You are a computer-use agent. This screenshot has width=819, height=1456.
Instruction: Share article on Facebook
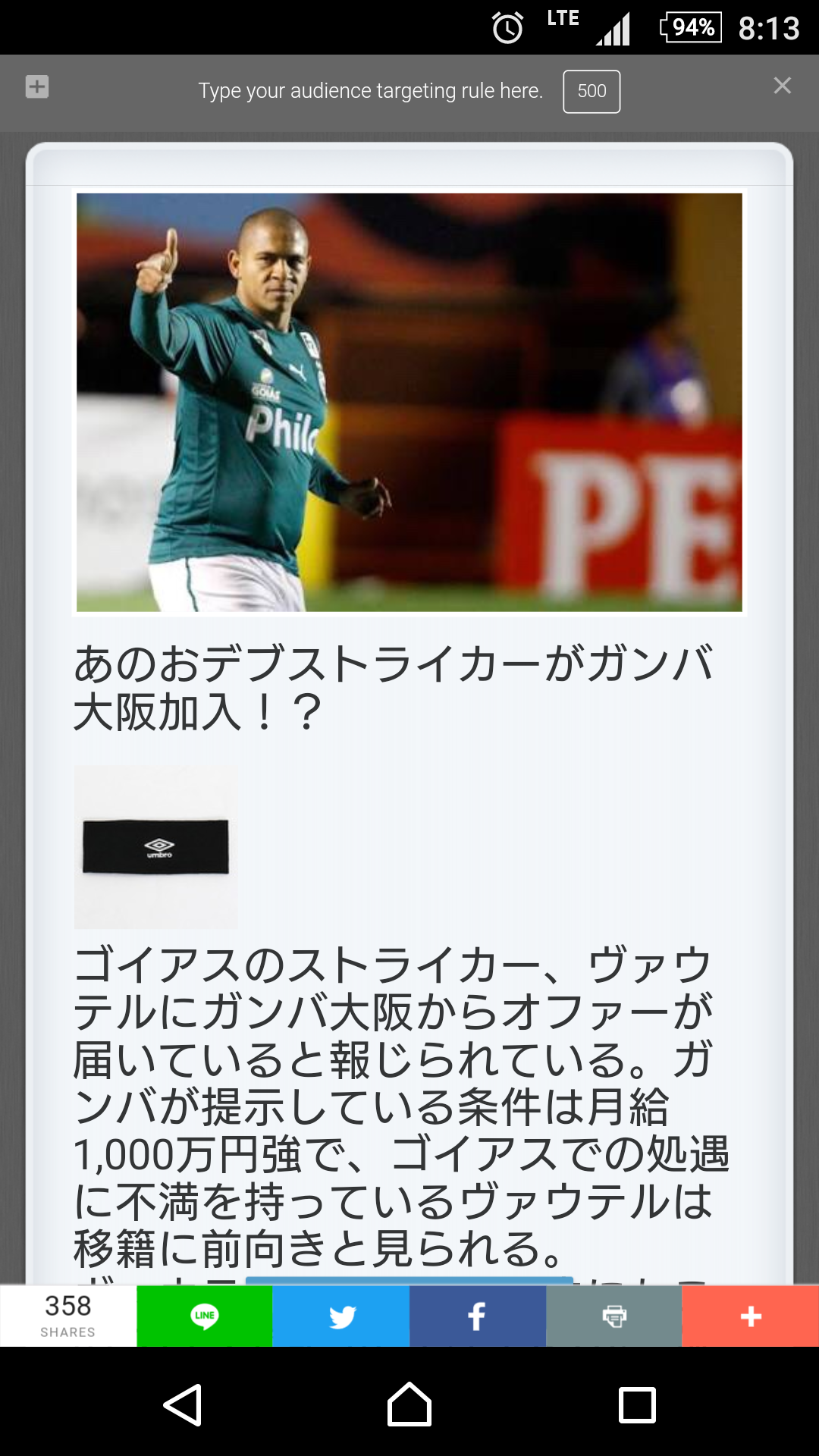coord(477,1316)
